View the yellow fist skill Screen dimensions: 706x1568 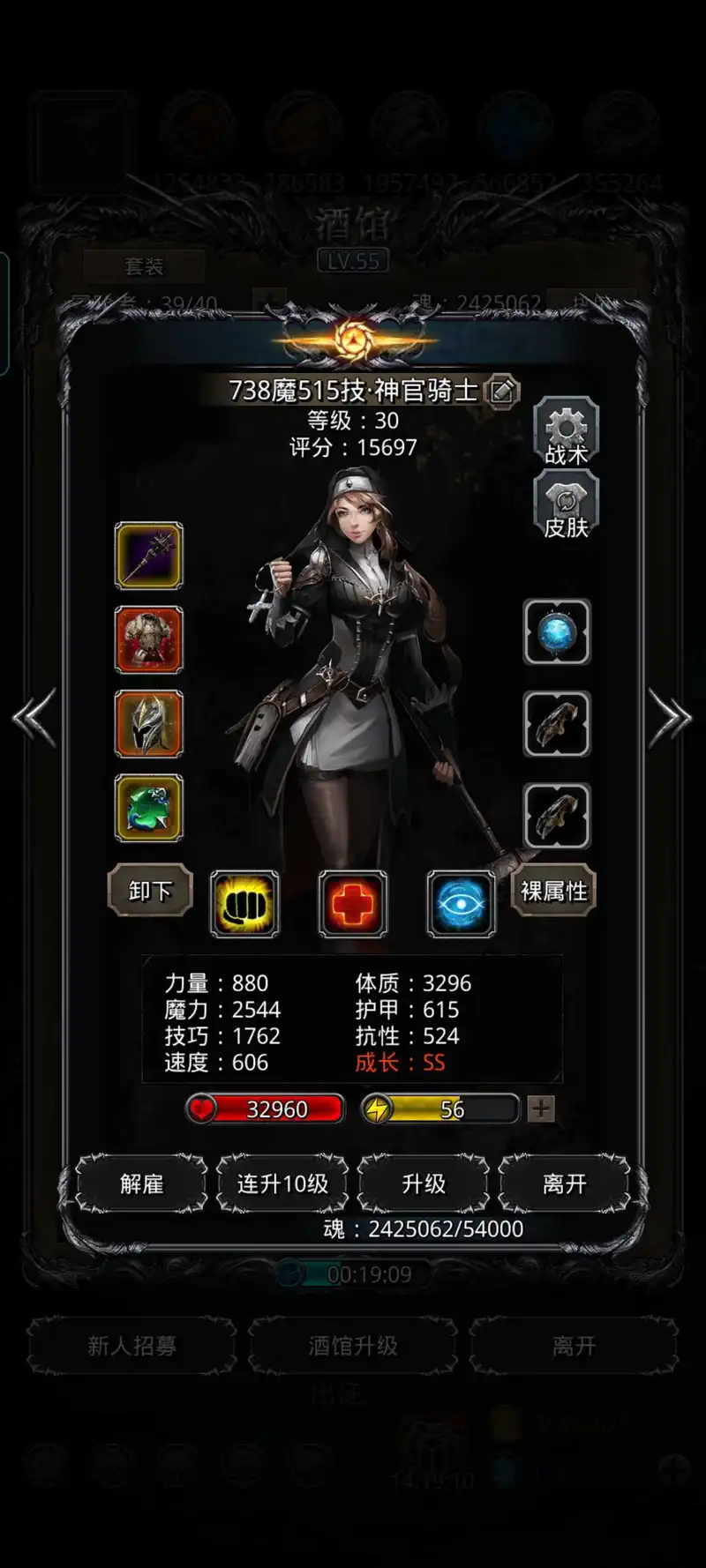coord(244,904)
